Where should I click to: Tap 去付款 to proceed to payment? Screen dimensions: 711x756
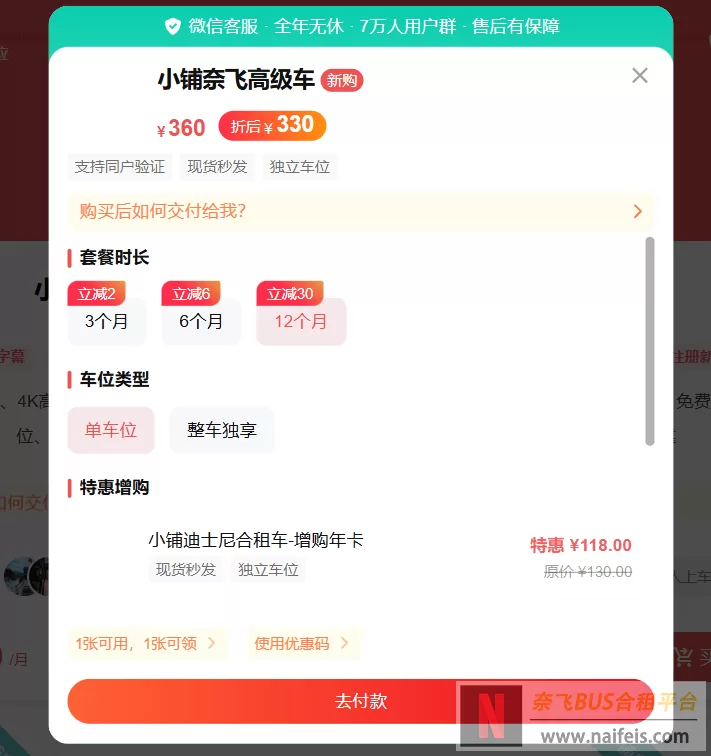click(360, 701)
